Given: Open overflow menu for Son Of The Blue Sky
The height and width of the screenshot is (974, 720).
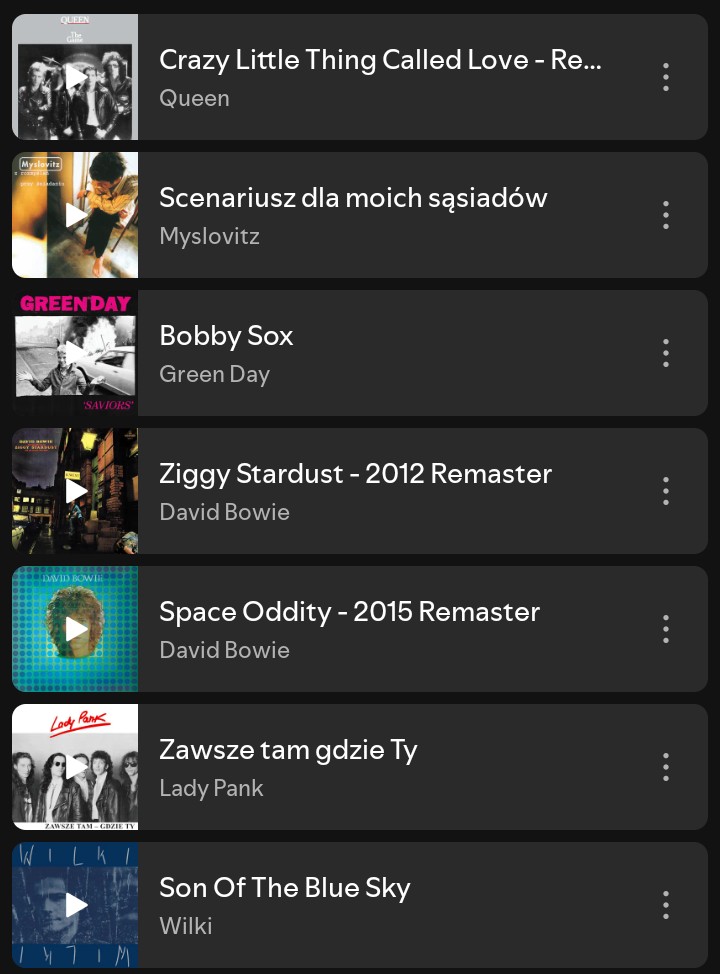Looking at the screenshot, I should coord(665,905).
